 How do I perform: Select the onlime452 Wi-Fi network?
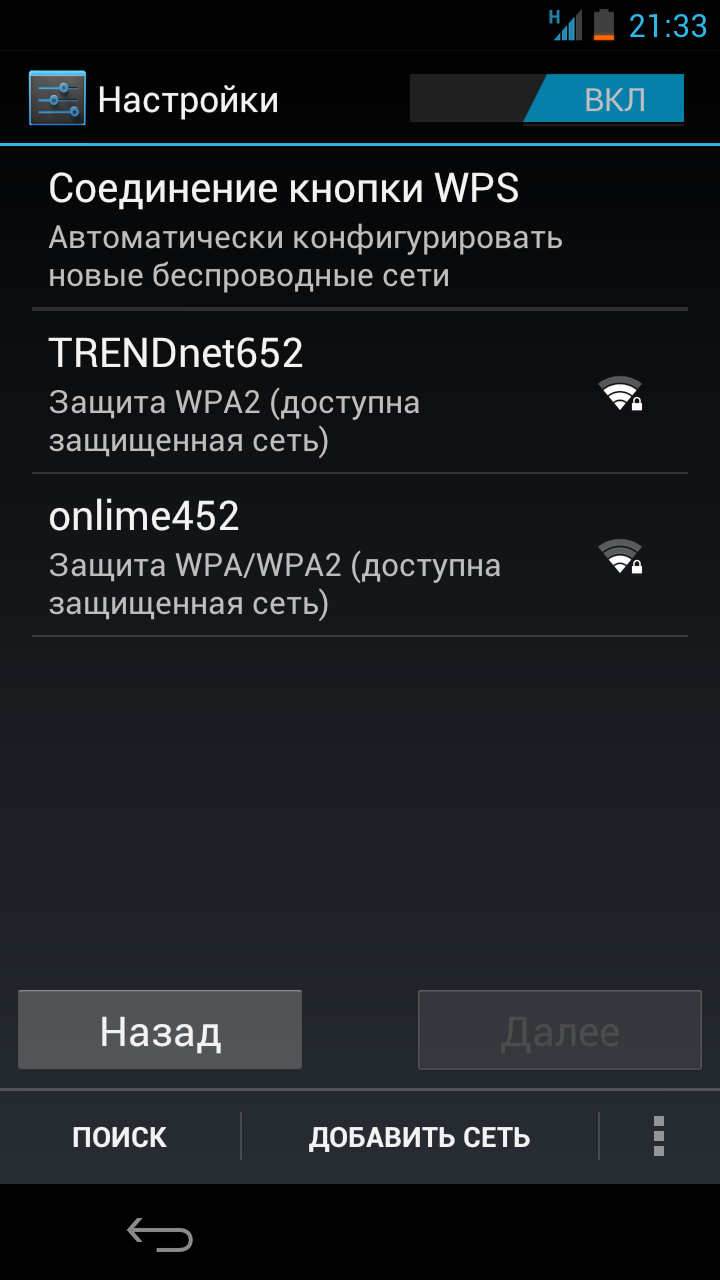coord(360,555)
